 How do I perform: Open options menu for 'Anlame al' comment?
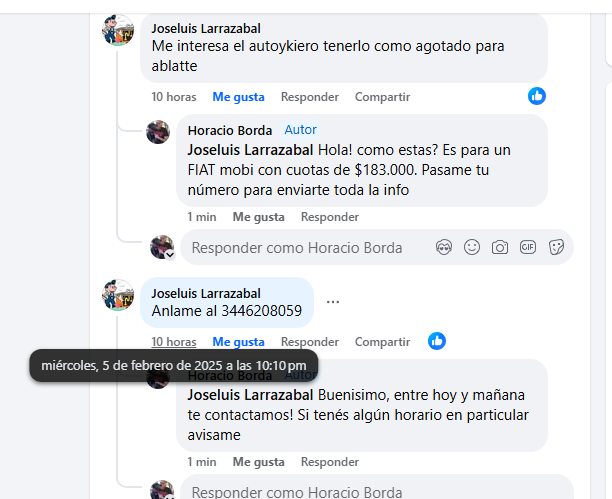tap(333, 301)
